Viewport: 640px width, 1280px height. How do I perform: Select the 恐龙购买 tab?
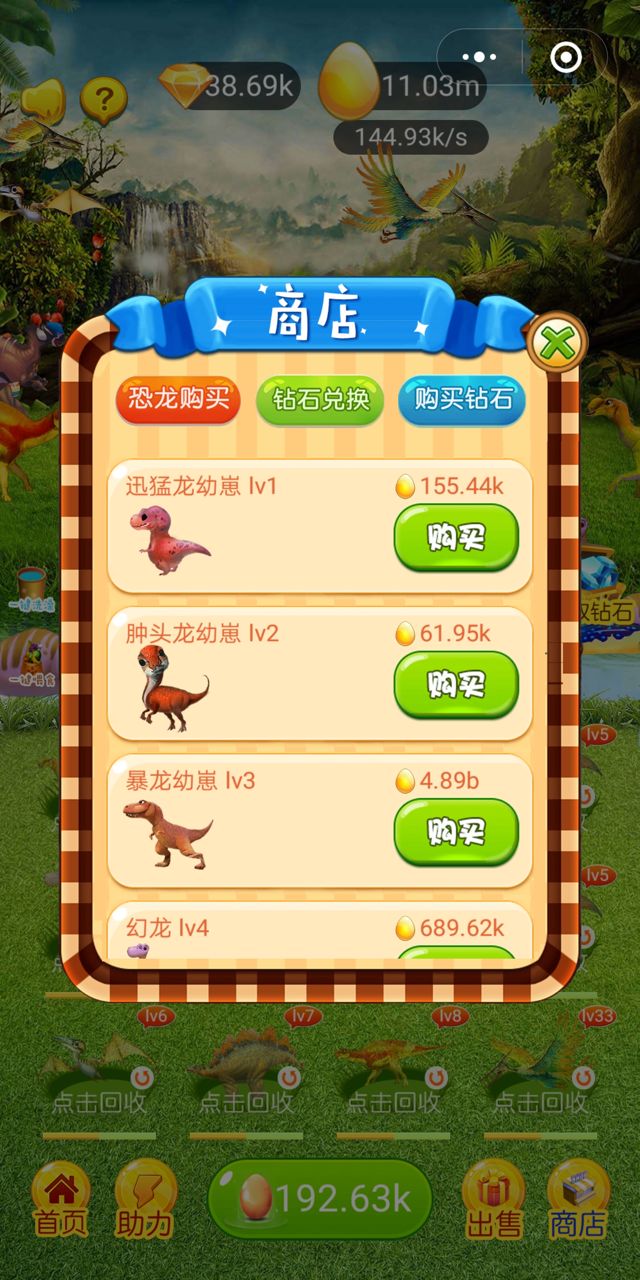(178, 400)
